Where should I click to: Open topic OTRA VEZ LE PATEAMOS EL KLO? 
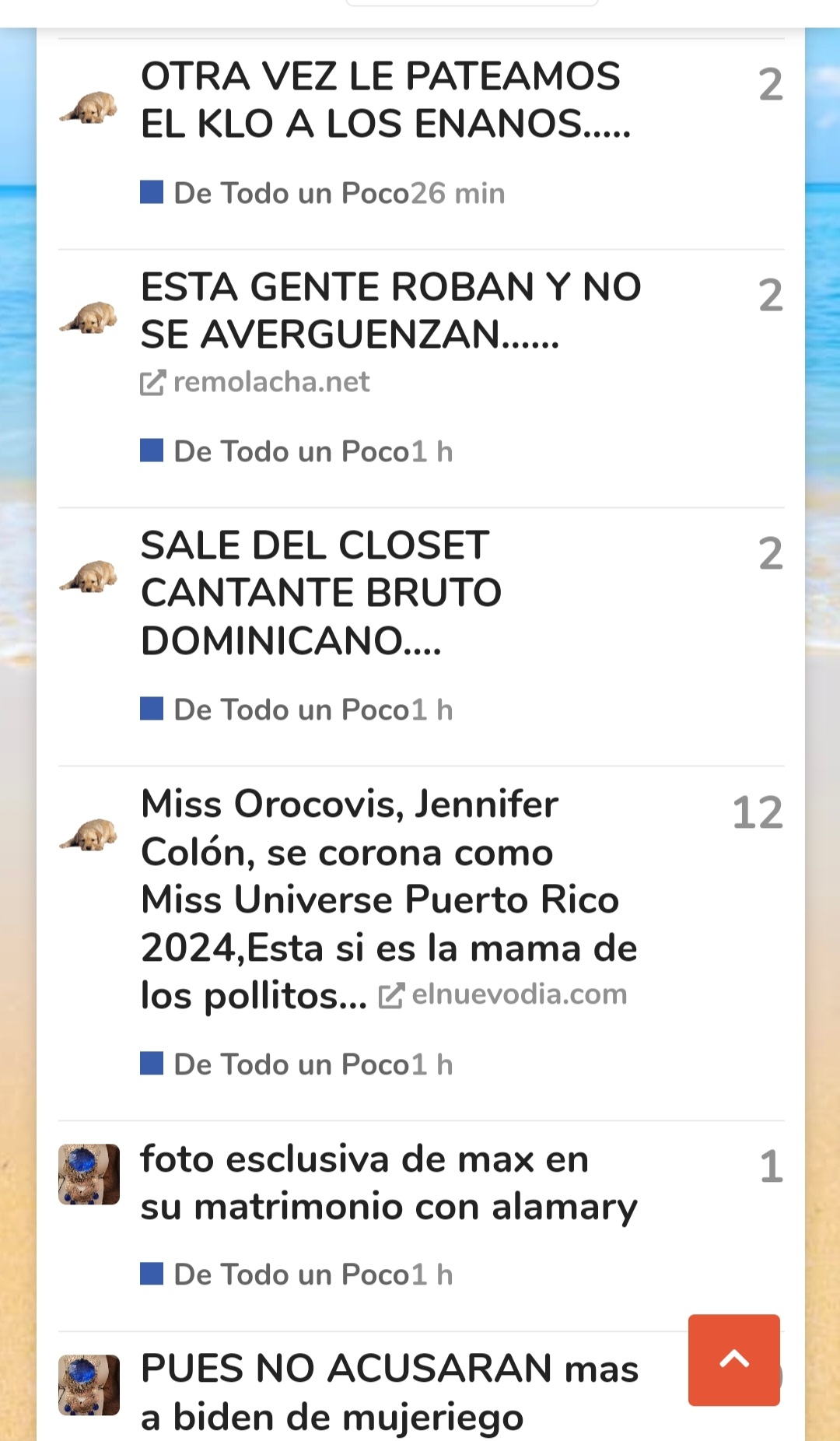click(385, 100)
